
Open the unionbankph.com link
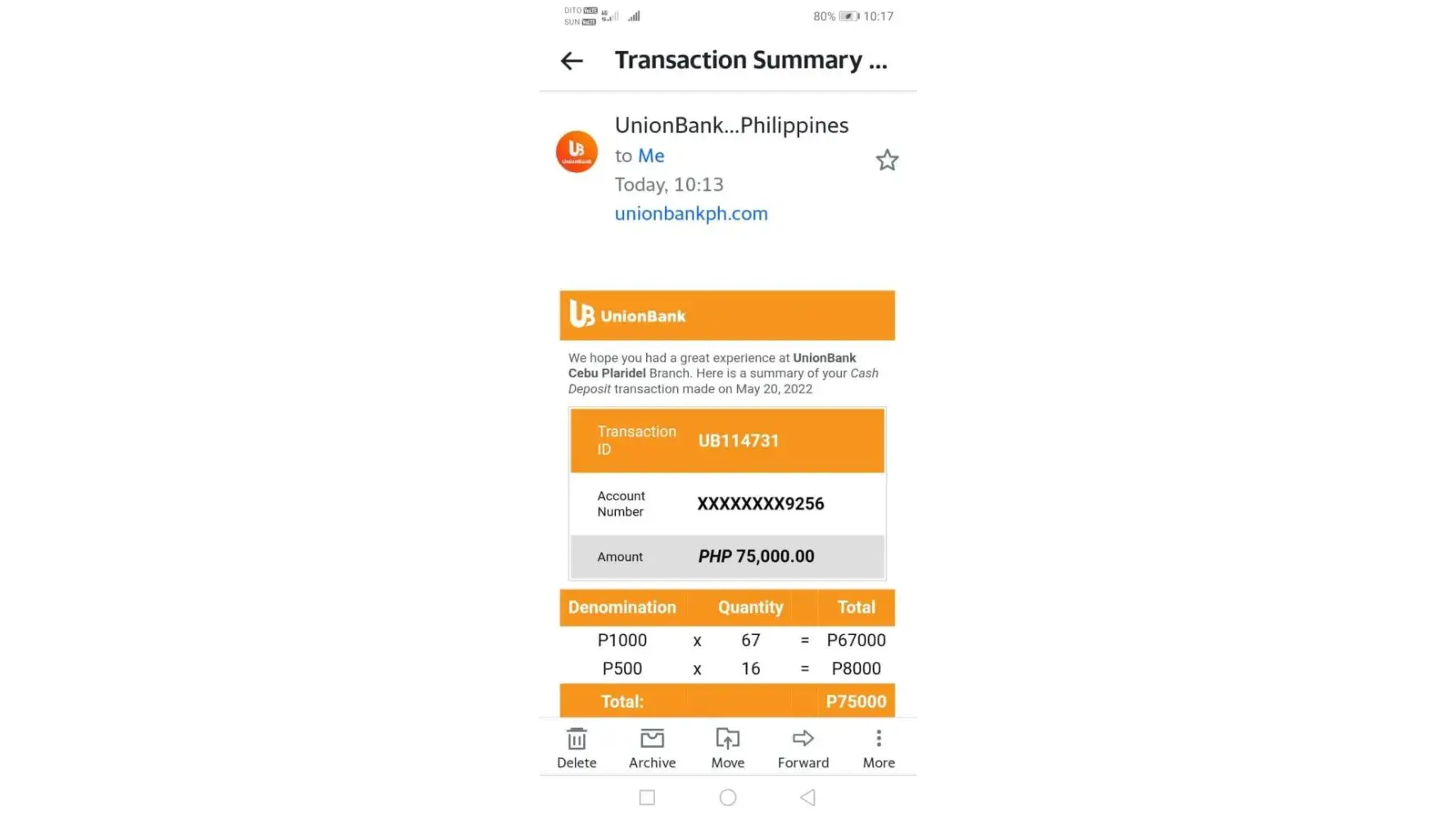[691, 214]
